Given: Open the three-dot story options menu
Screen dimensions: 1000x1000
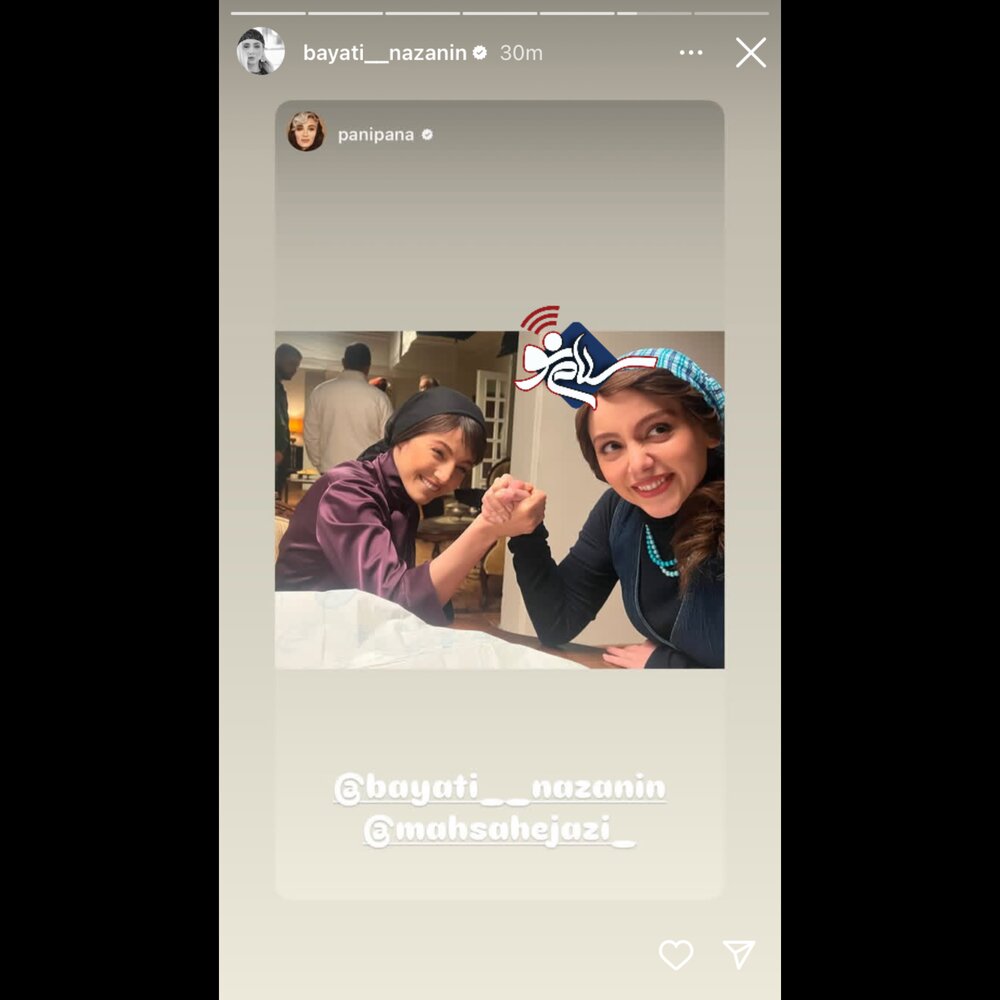Looking at the screenshot, I should pyautogui.click(x=691, y=53).
